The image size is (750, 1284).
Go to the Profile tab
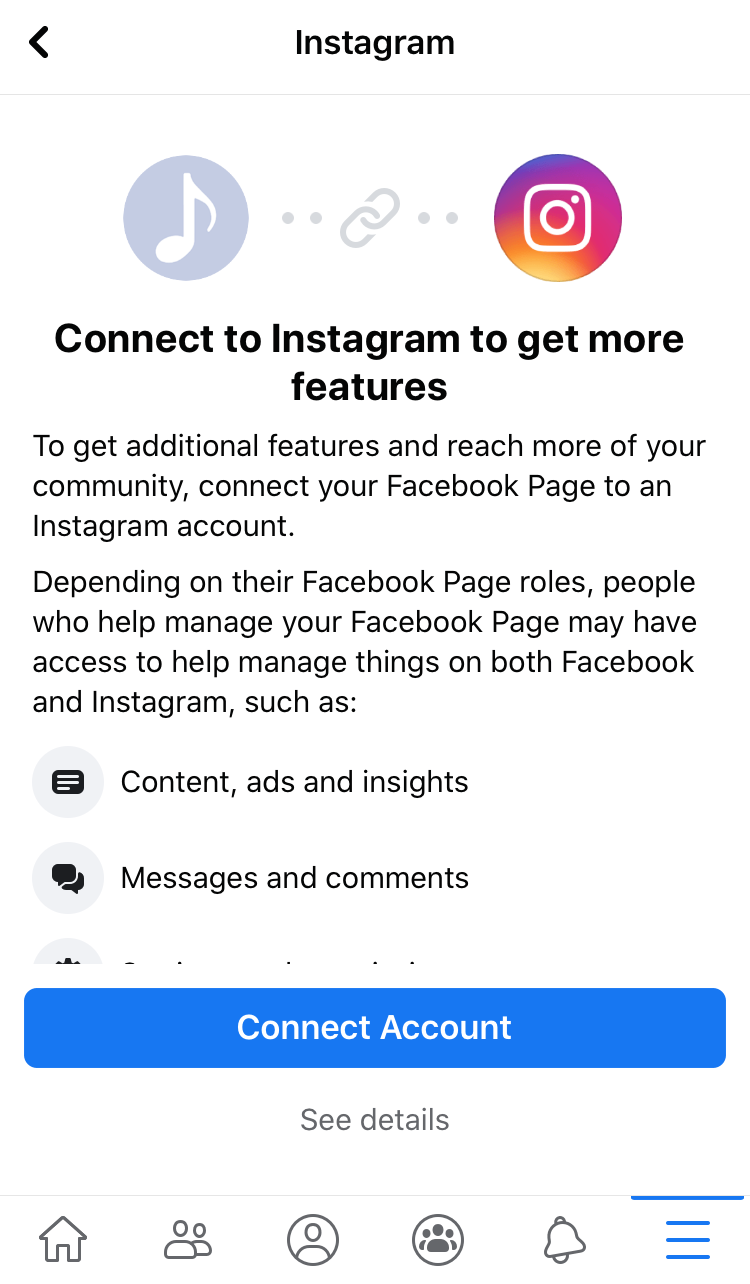tap(313, 1240)
